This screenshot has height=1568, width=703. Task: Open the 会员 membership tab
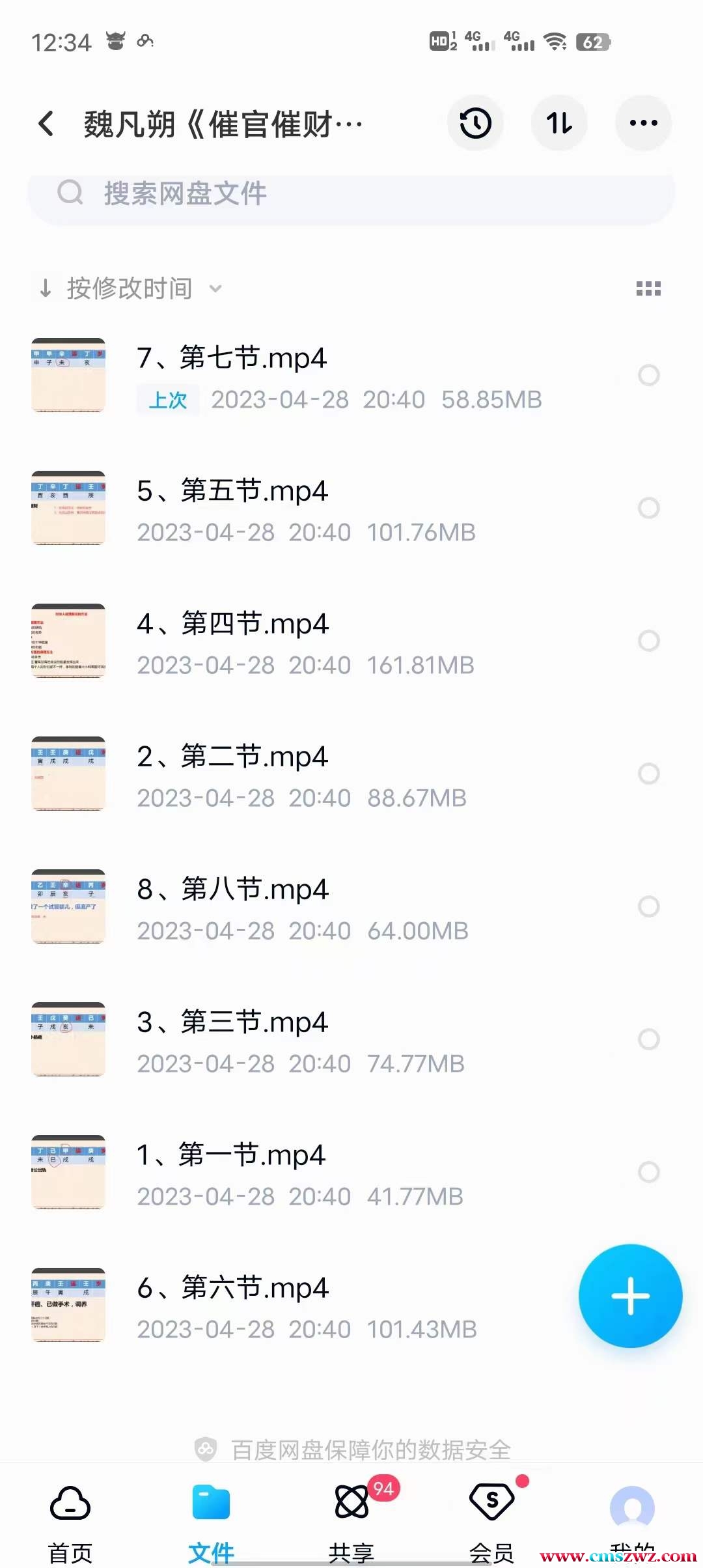point(492,1517)
